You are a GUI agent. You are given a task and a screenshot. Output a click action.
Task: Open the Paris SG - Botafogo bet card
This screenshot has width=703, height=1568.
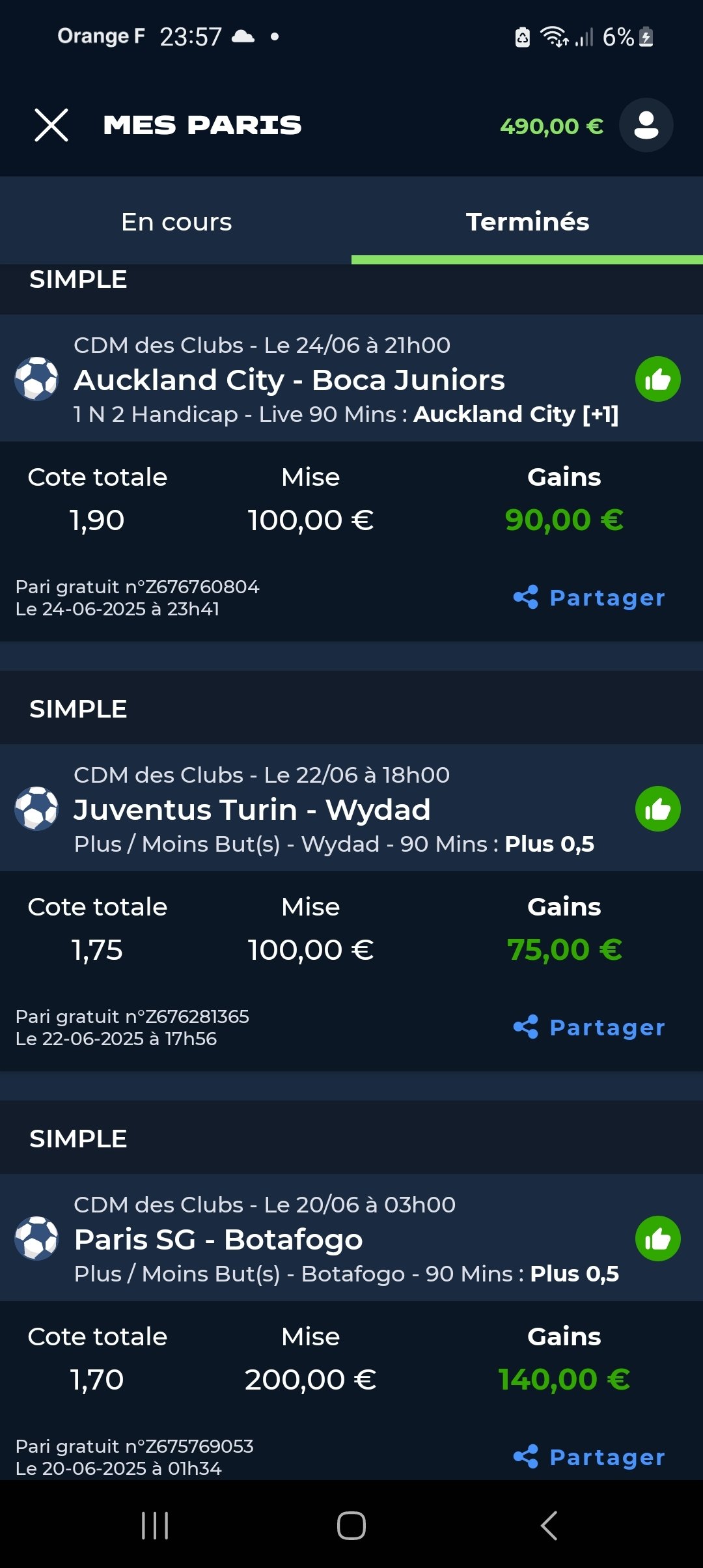tap(351, 1238)
